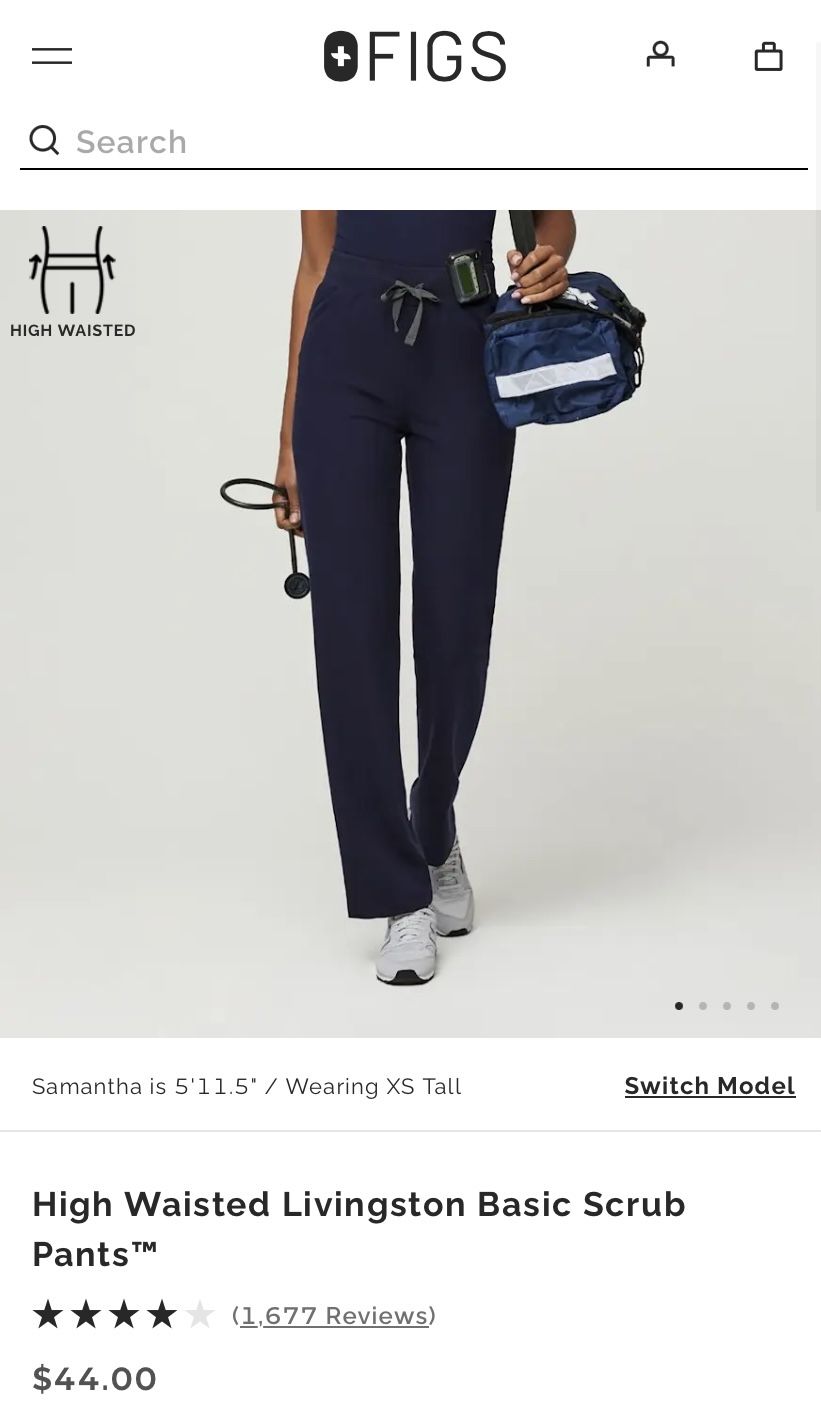The height and width of the screenshot is (1425, 821).
Task: Tap Switch Model link
Action: click(709, 1086)
